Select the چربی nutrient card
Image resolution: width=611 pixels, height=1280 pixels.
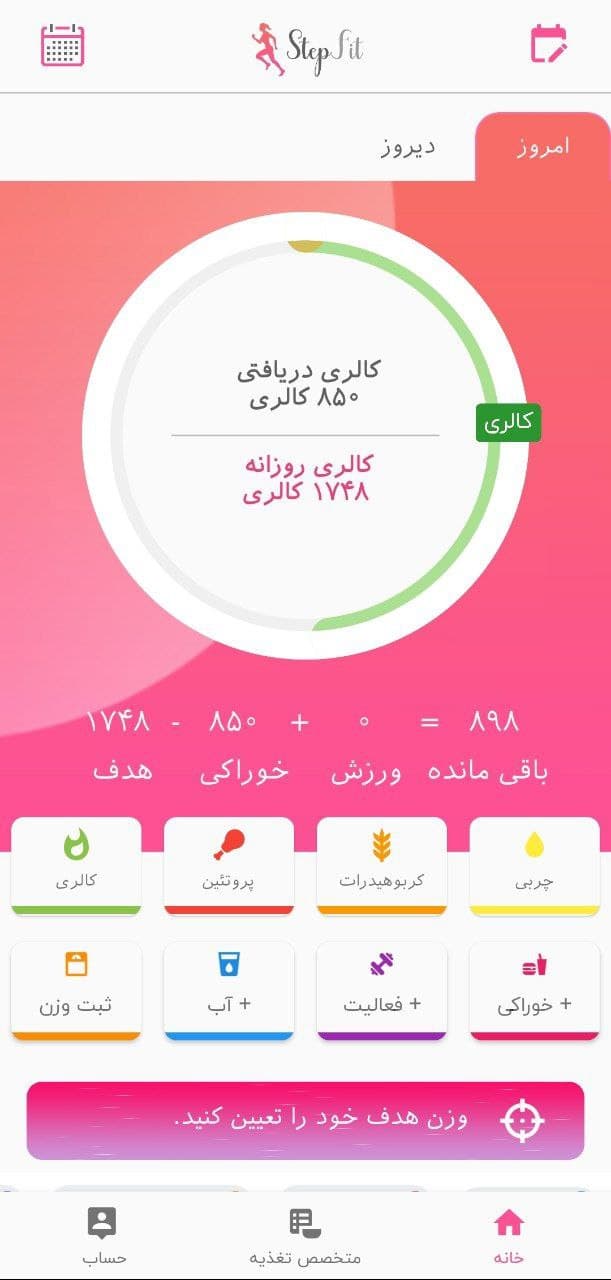[535, 866]
